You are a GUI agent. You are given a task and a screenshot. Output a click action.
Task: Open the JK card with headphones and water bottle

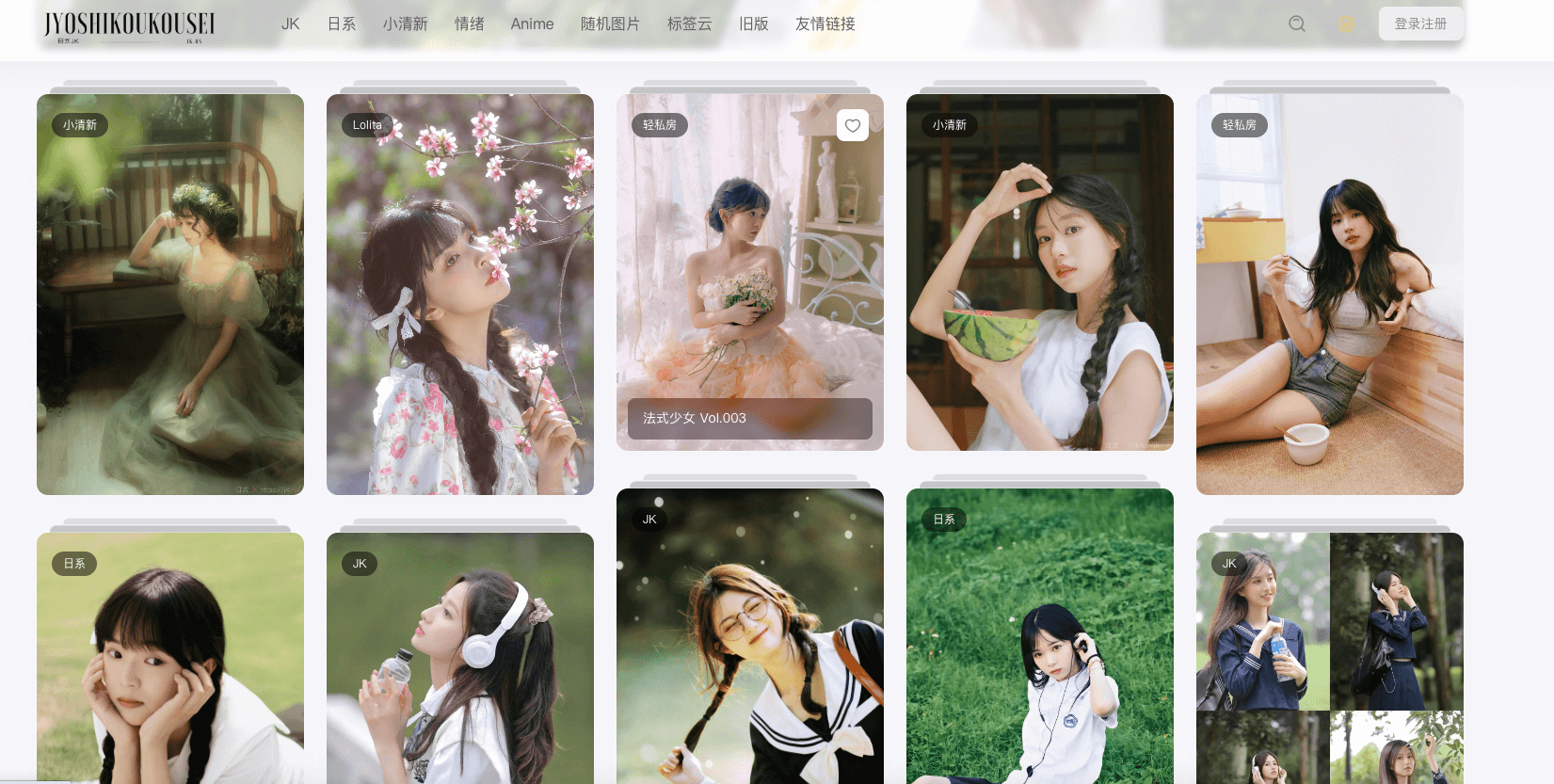click(459, 659)
